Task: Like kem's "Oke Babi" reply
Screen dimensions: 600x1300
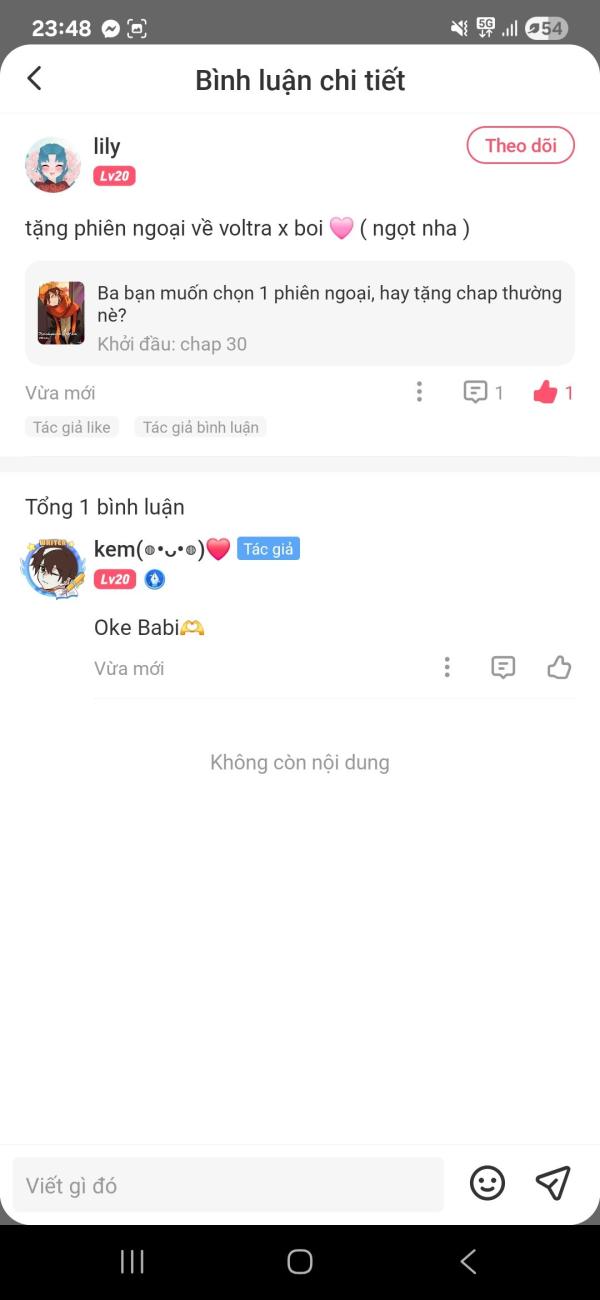Action: 559,667
